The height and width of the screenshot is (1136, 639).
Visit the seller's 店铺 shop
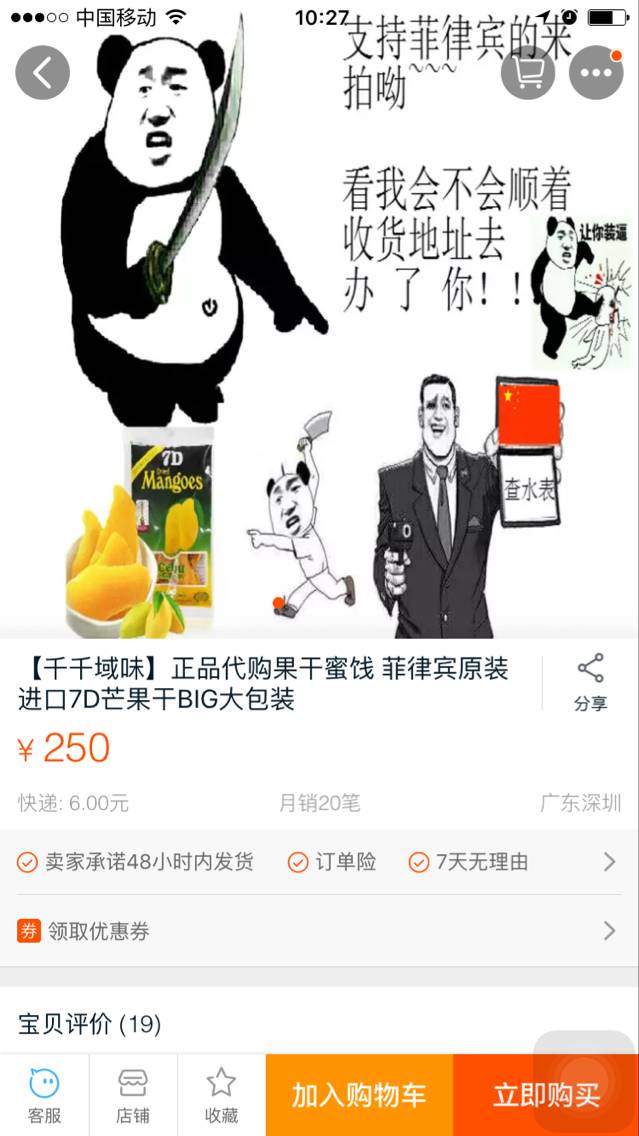coord(133,1095)
